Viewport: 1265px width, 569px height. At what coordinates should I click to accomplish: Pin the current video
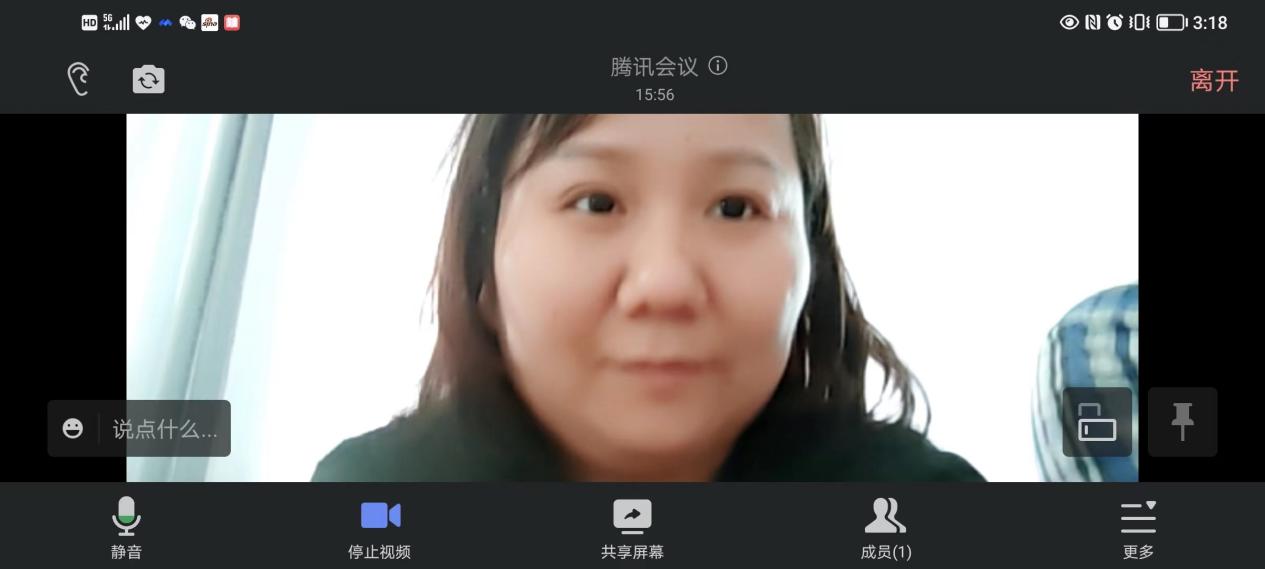[x=1182, y=422]
